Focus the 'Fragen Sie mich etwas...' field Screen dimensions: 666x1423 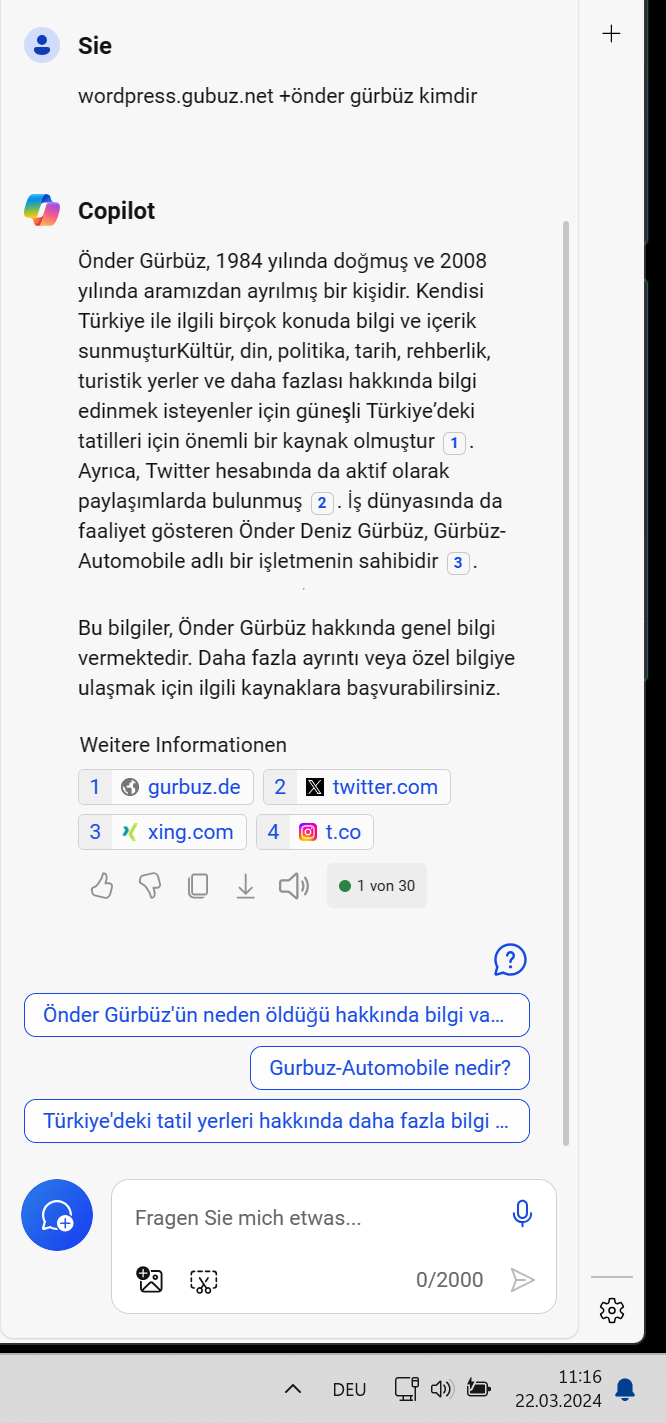pos(310,1218)
